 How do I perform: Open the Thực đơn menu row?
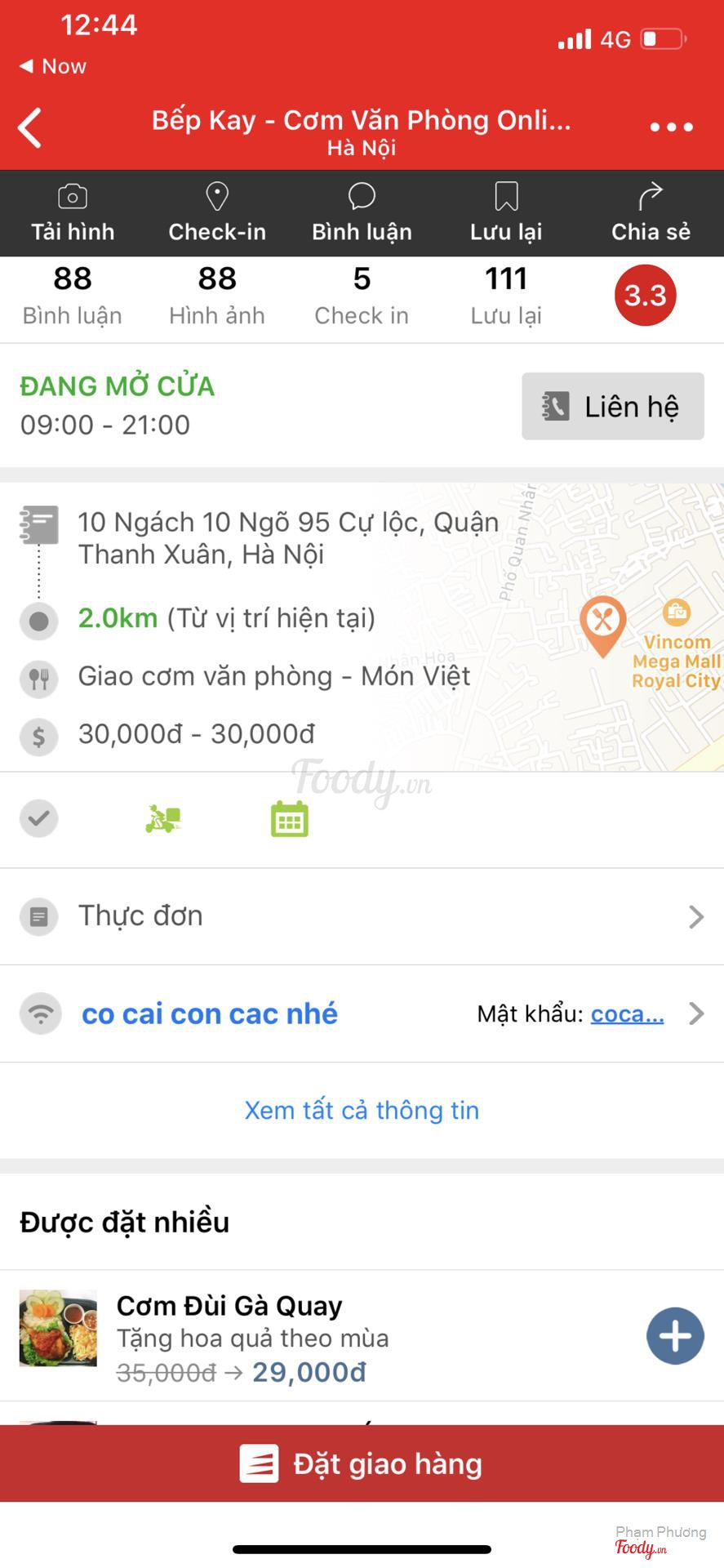362,916
